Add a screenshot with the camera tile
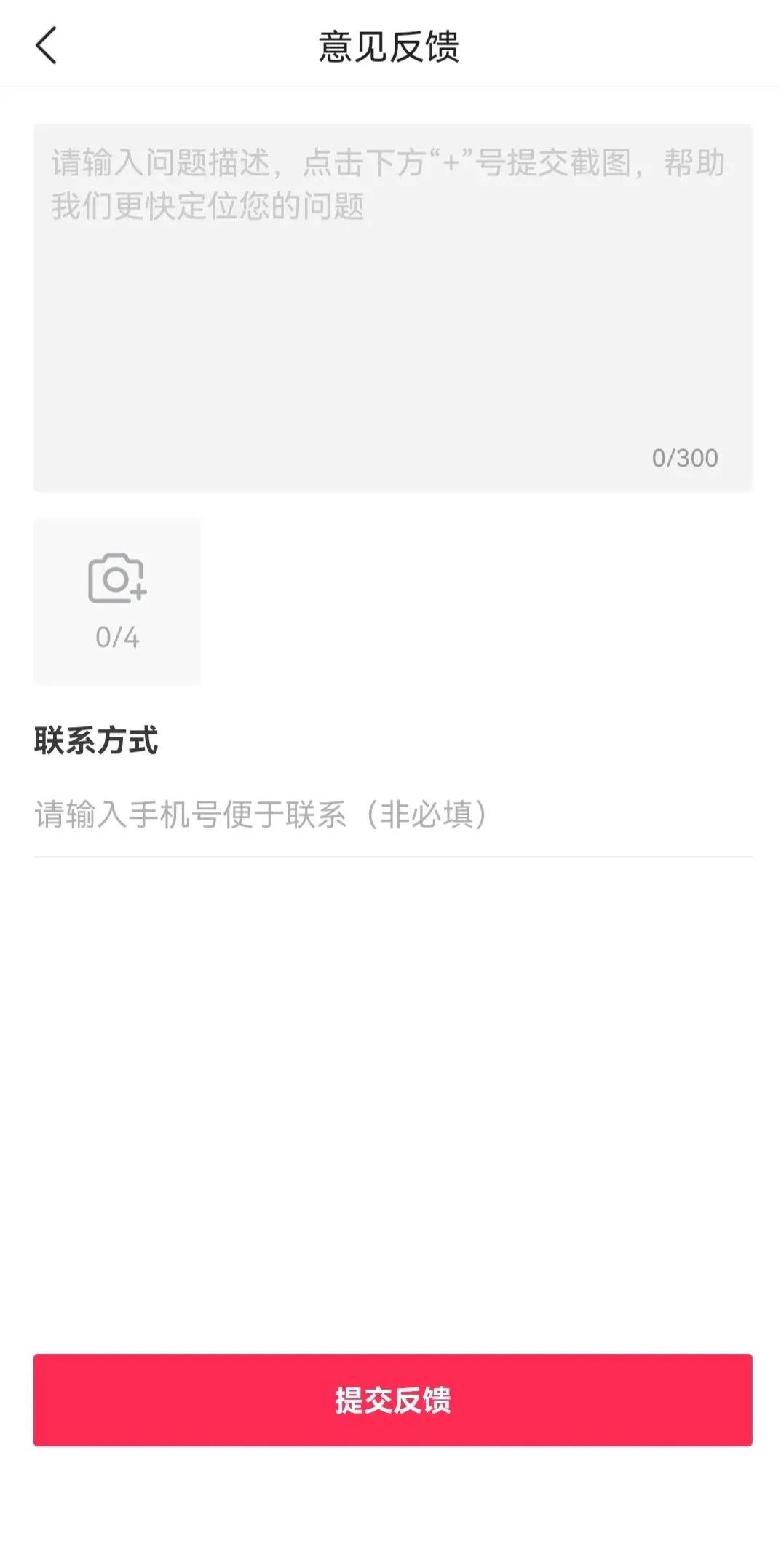This screenshot has width=781, height=1568. (x=117, y=601)
